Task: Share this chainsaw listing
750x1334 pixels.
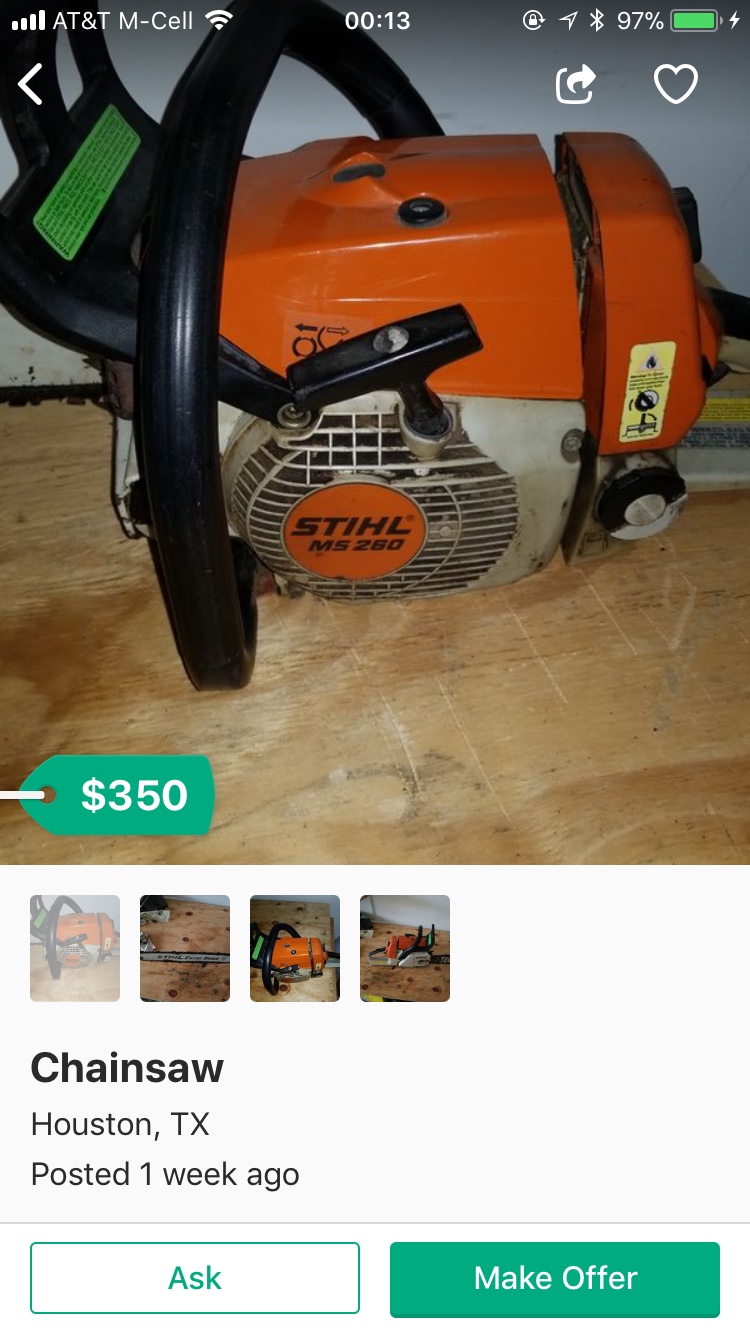Action: [x=576, y=84]
